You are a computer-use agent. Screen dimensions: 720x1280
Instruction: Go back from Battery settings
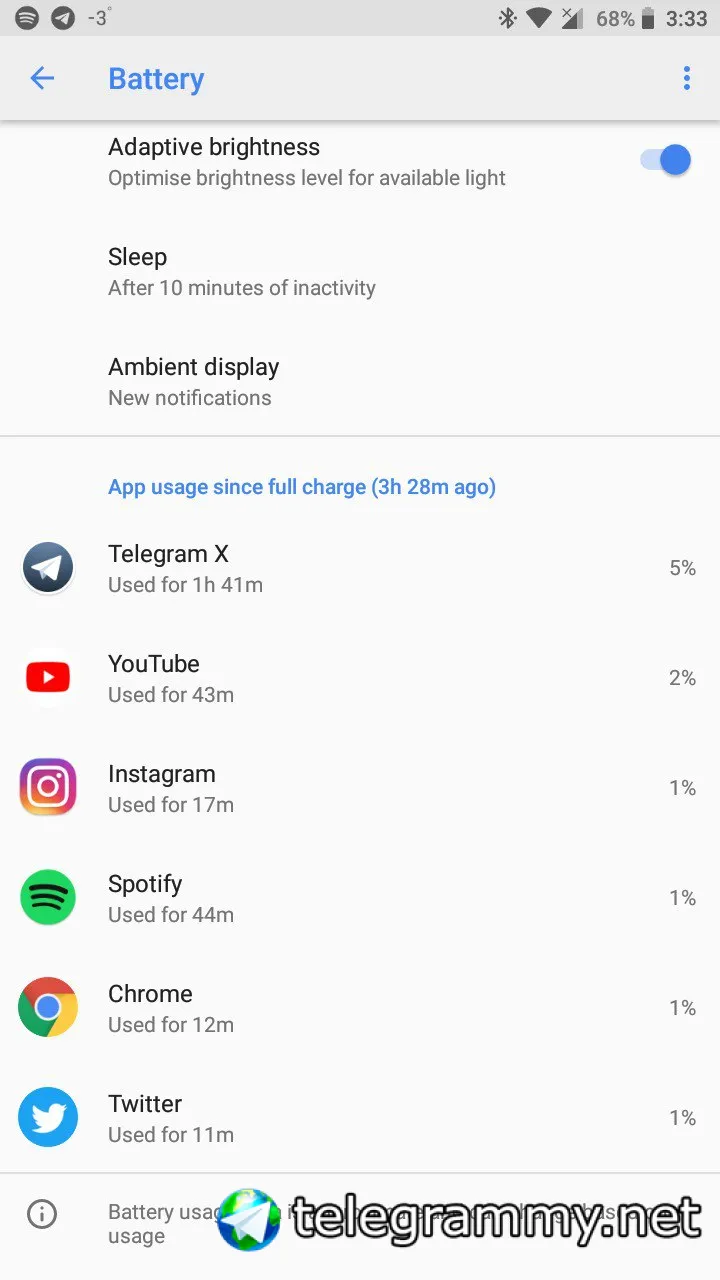(42, 78)
